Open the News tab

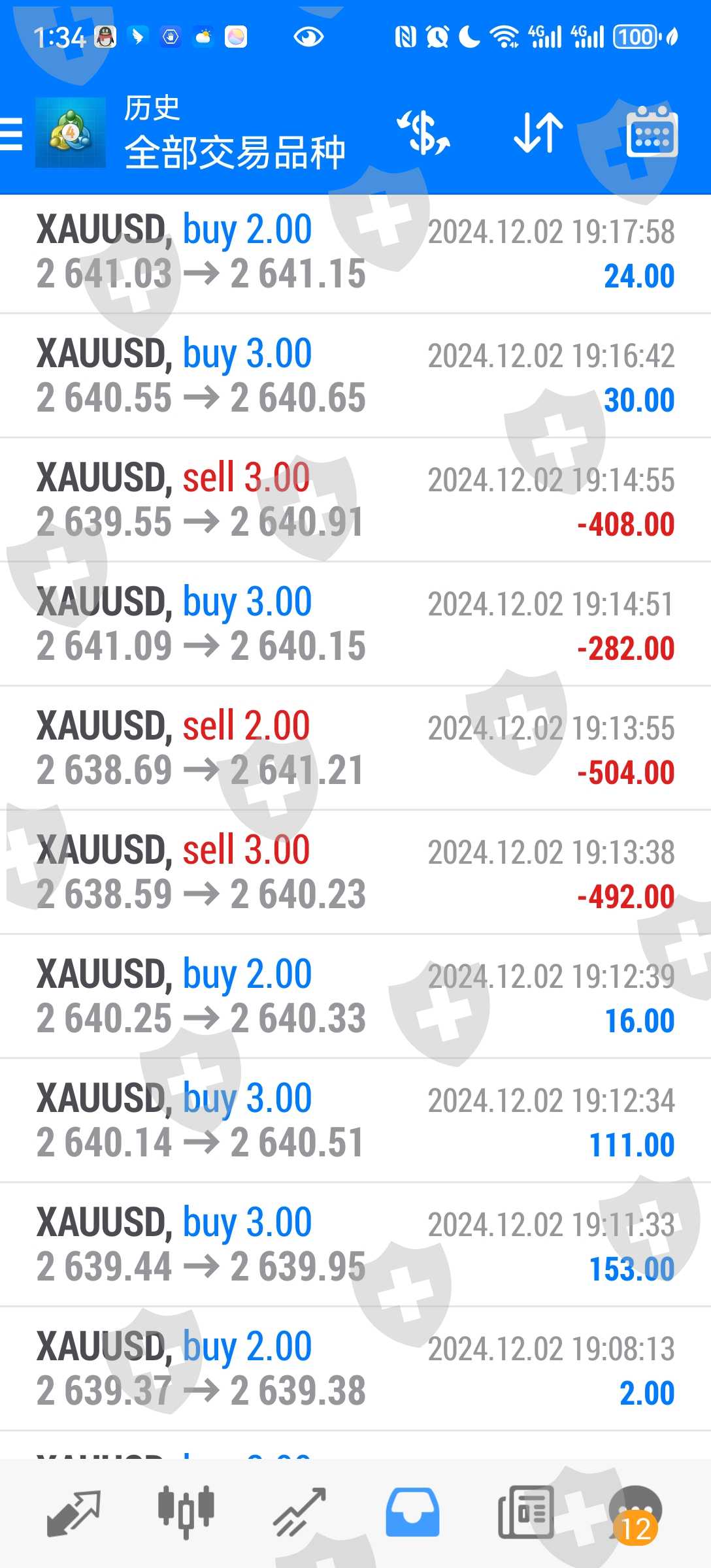pos(525,1512)
